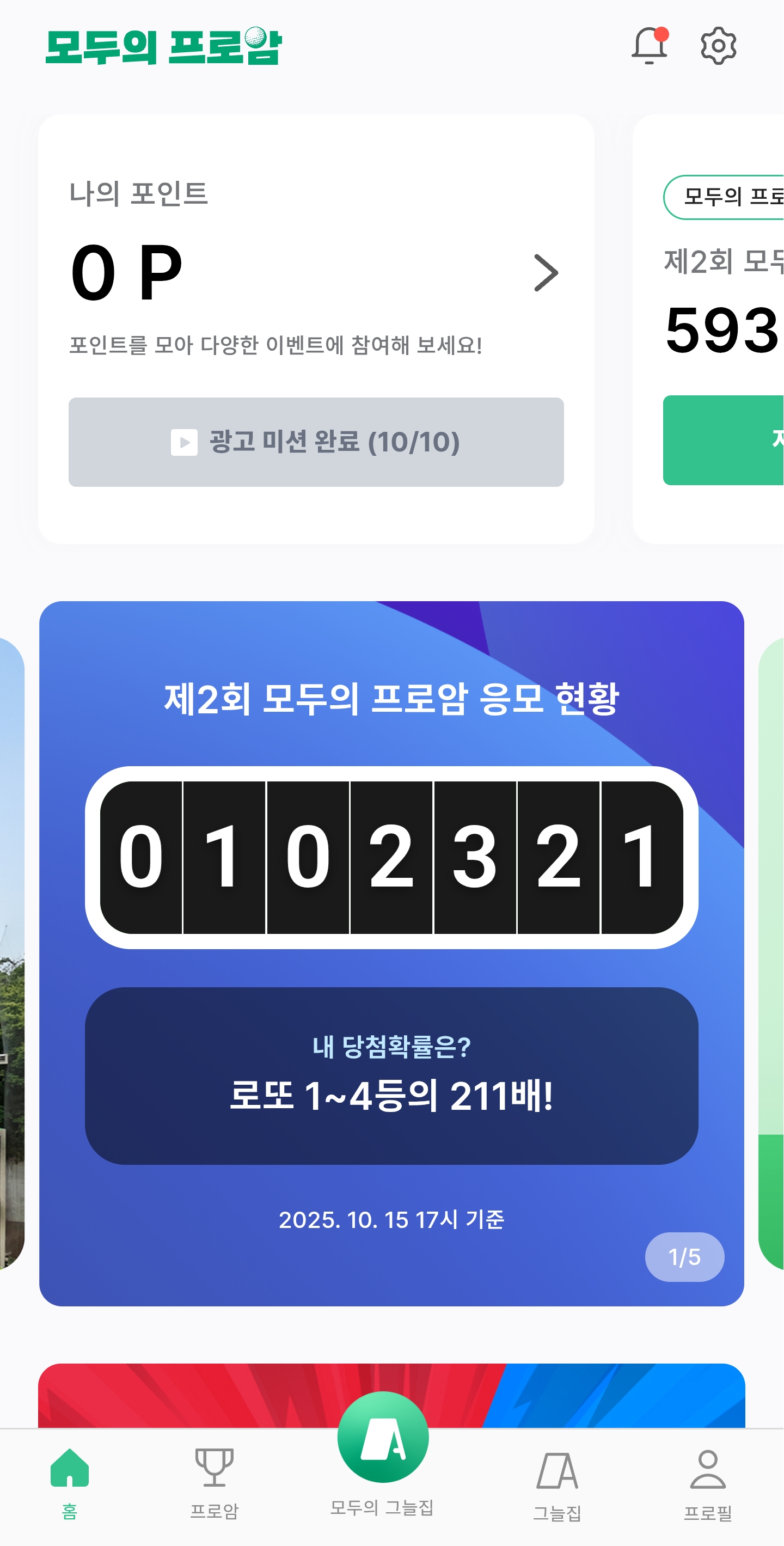This screenshot has height=1546, width=784.
Task: Switch to the 홈 tab
Action: pos(70,1481)
